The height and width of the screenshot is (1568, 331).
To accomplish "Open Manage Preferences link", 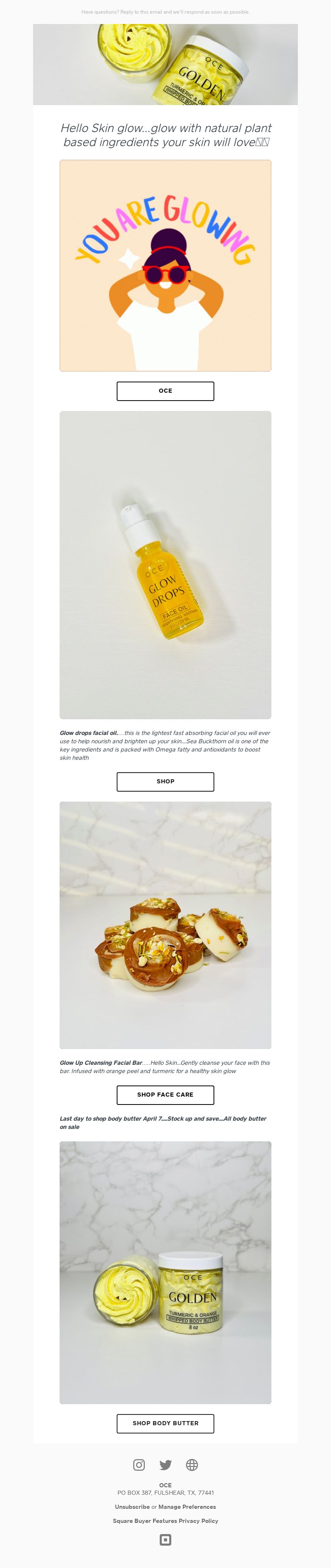I will click(x=187, y=1506).
